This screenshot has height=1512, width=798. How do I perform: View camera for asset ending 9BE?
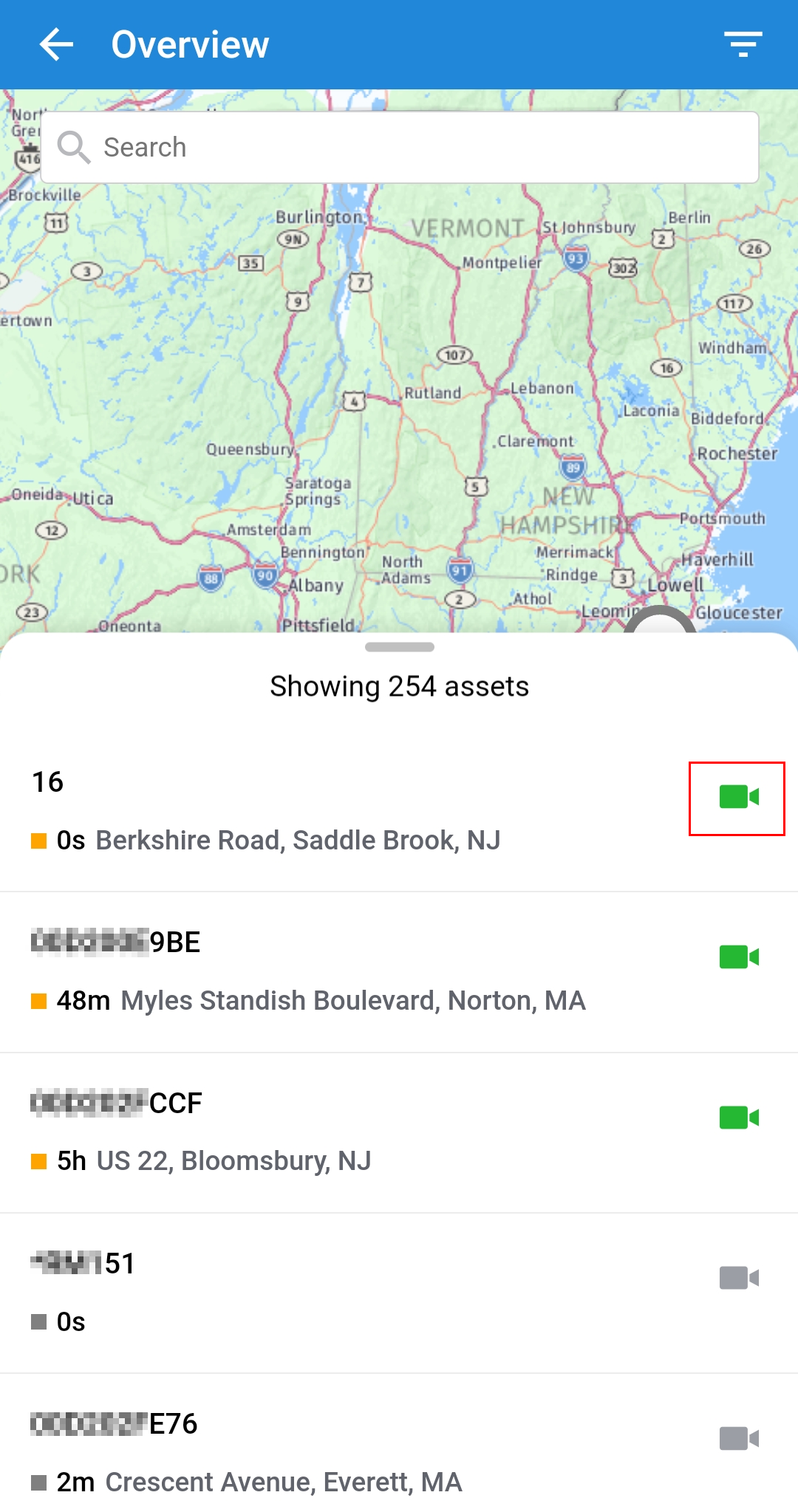pyautogui.click(x=738, y=958)
